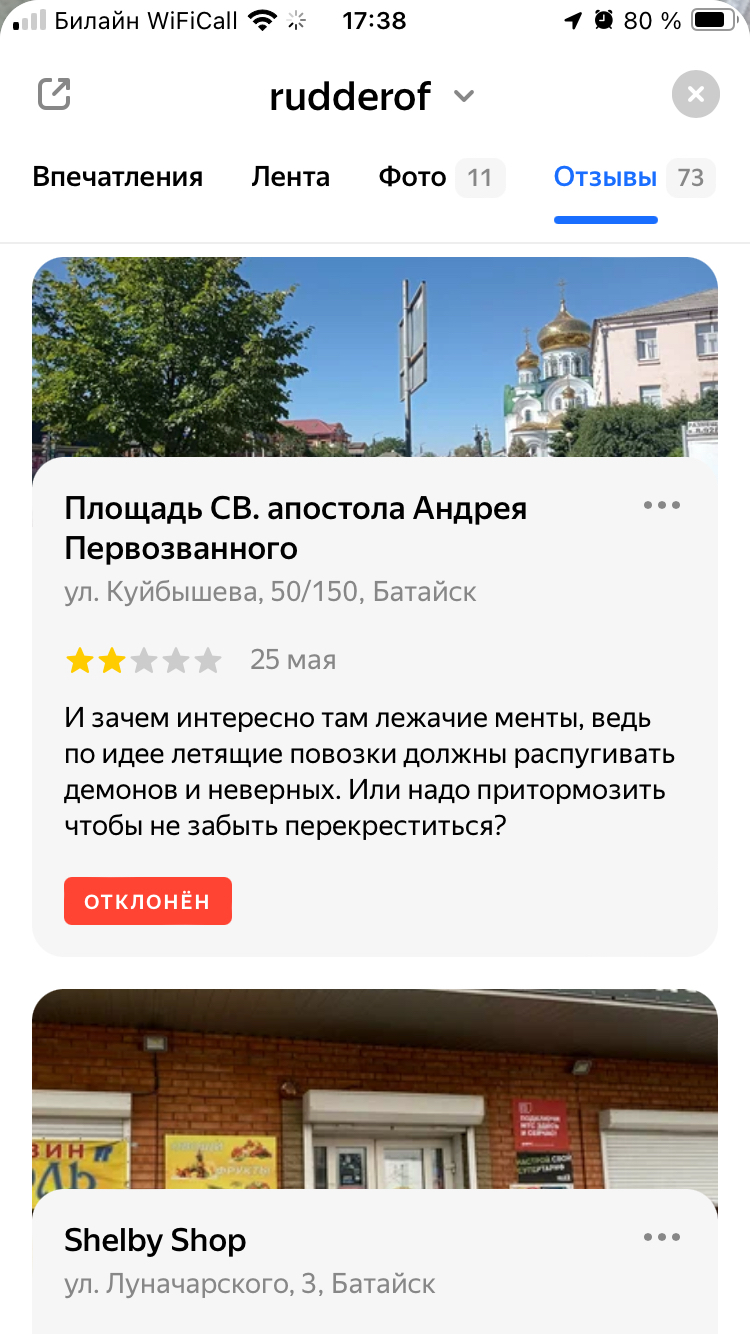Open options for the Площадь СВ. апостола review
Image resolution: width=750 pixels, height=1334 pixels.
click(x=661, y=506)
